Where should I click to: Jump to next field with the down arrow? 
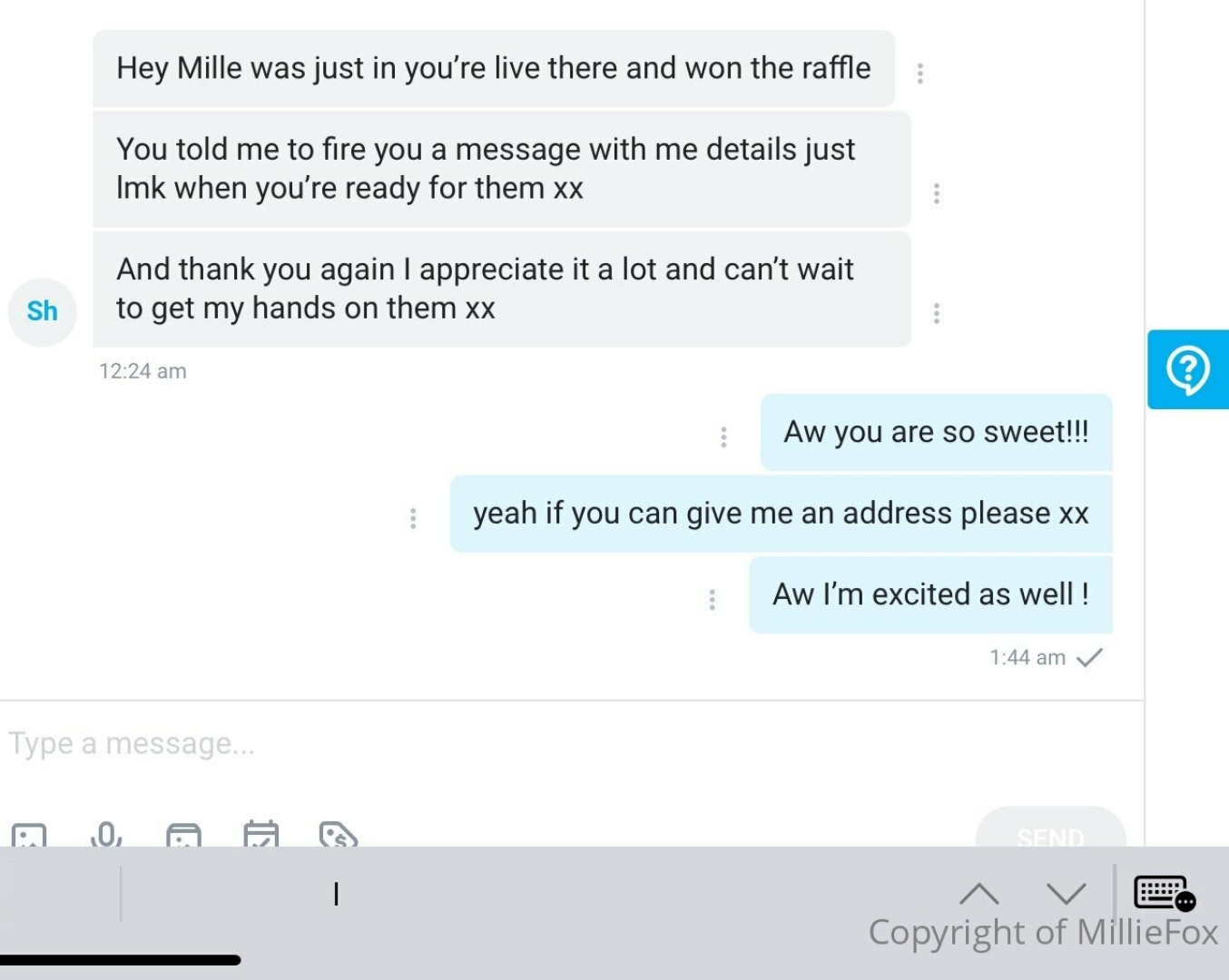1066,895
